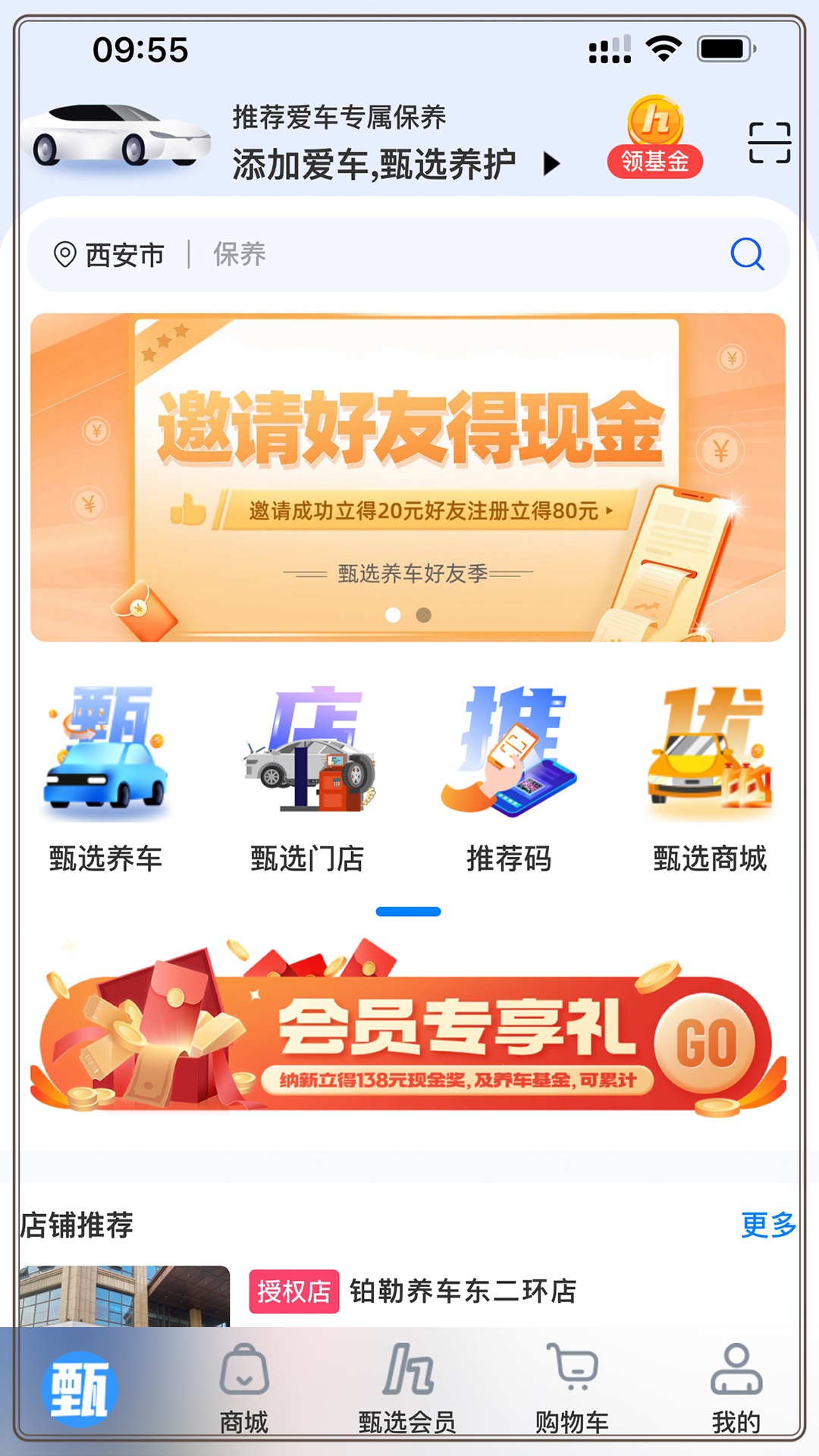Switch to the 甄选会员 tab
The image size is (819, 1456).
click(x=407, y=1389)
